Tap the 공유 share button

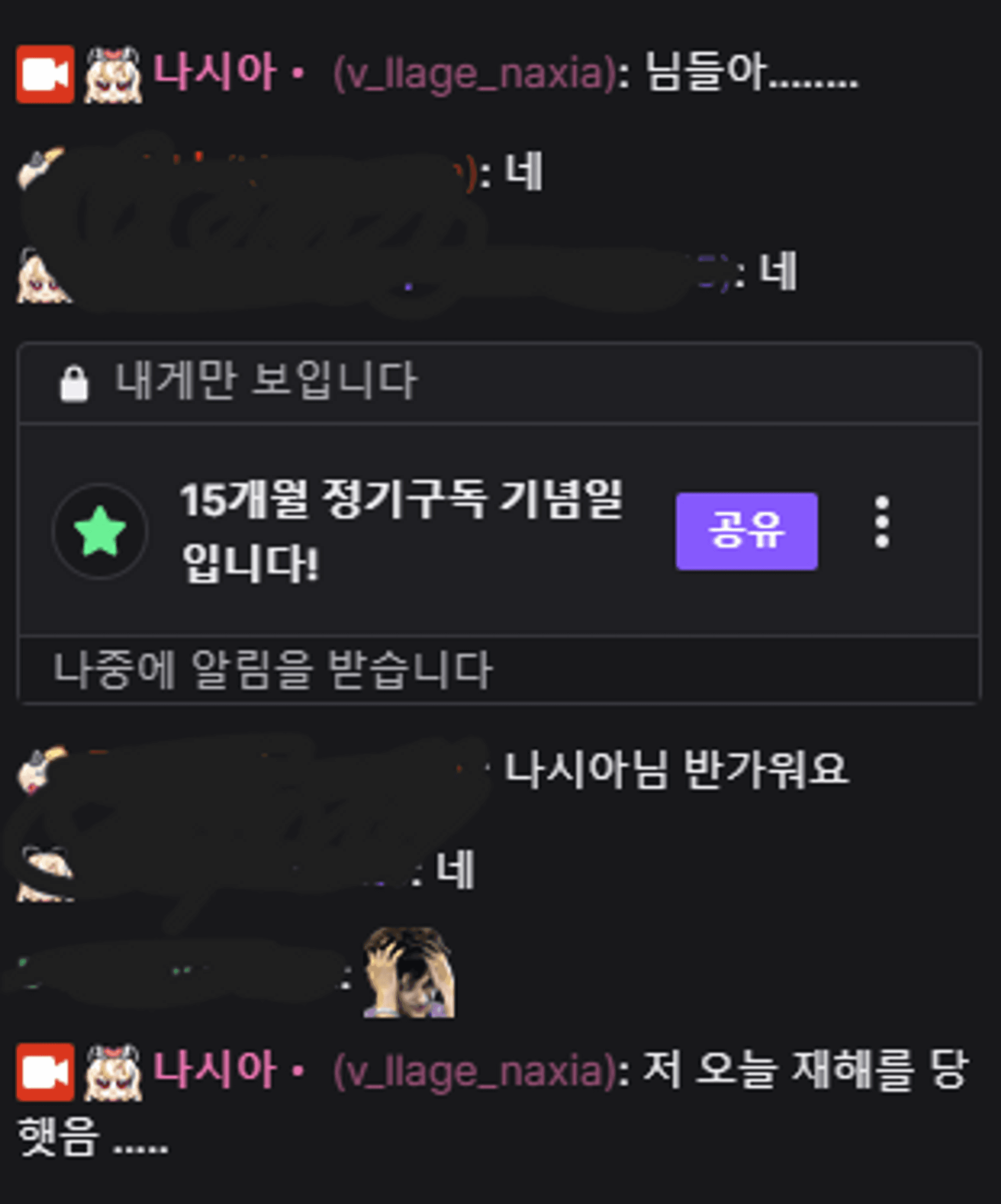tap(747, 531)
